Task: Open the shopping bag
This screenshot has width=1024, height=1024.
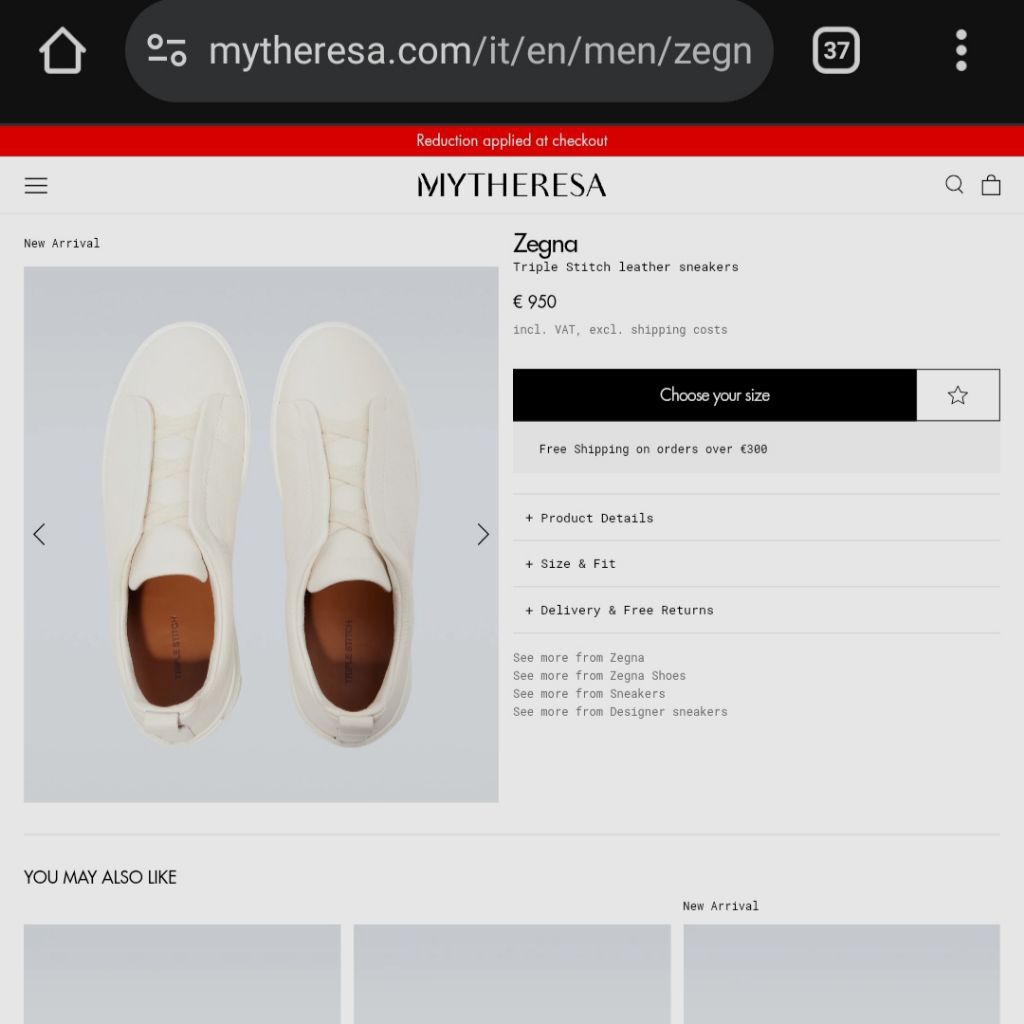Action: [x=991, y=185]
